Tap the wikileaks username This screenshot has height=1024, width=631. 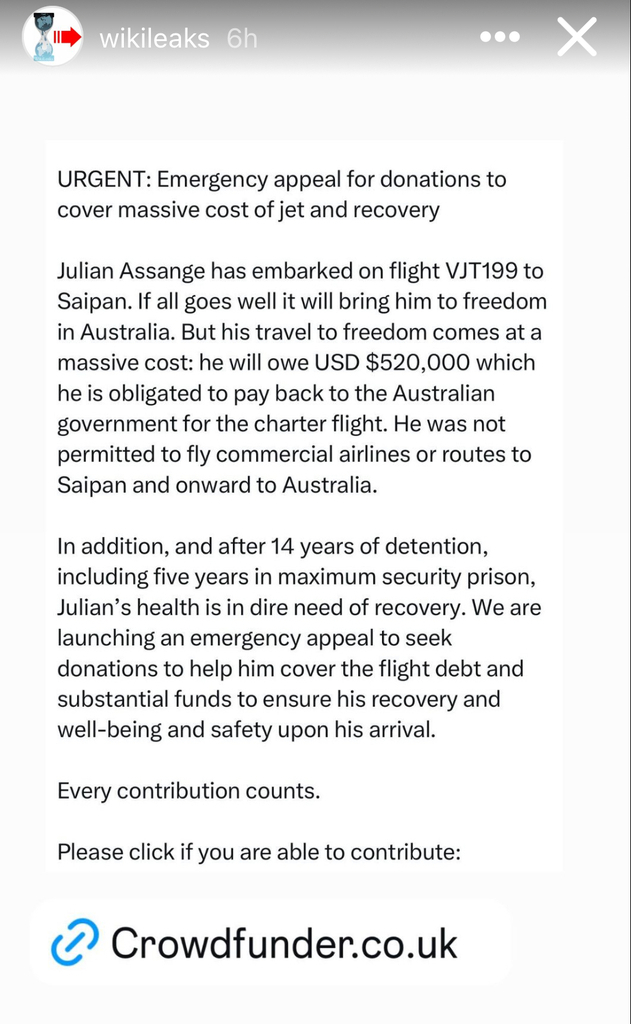(154, 39)
